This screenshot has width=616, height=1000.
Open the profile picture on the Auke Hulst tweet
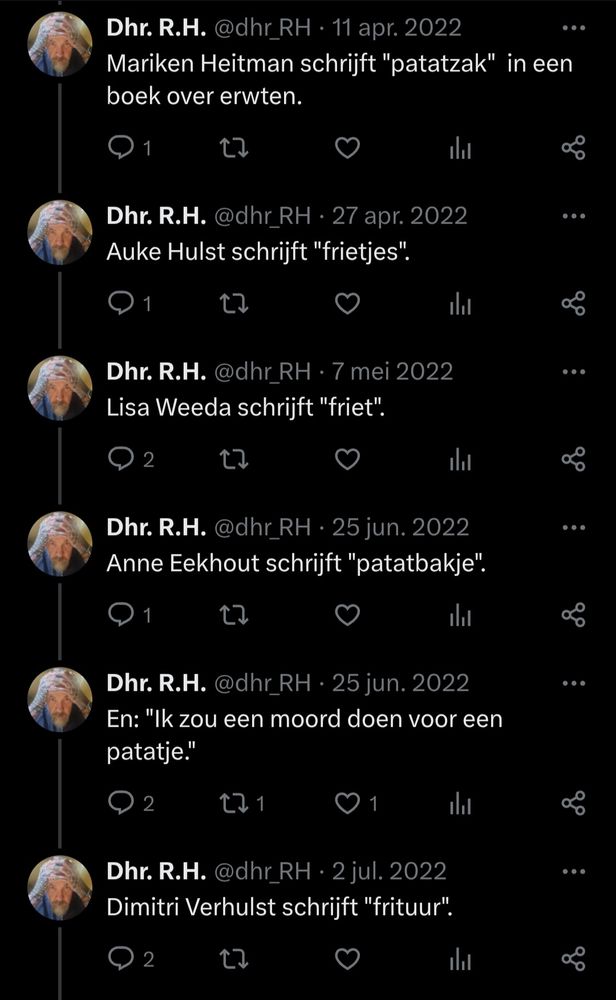coord(60,231)
